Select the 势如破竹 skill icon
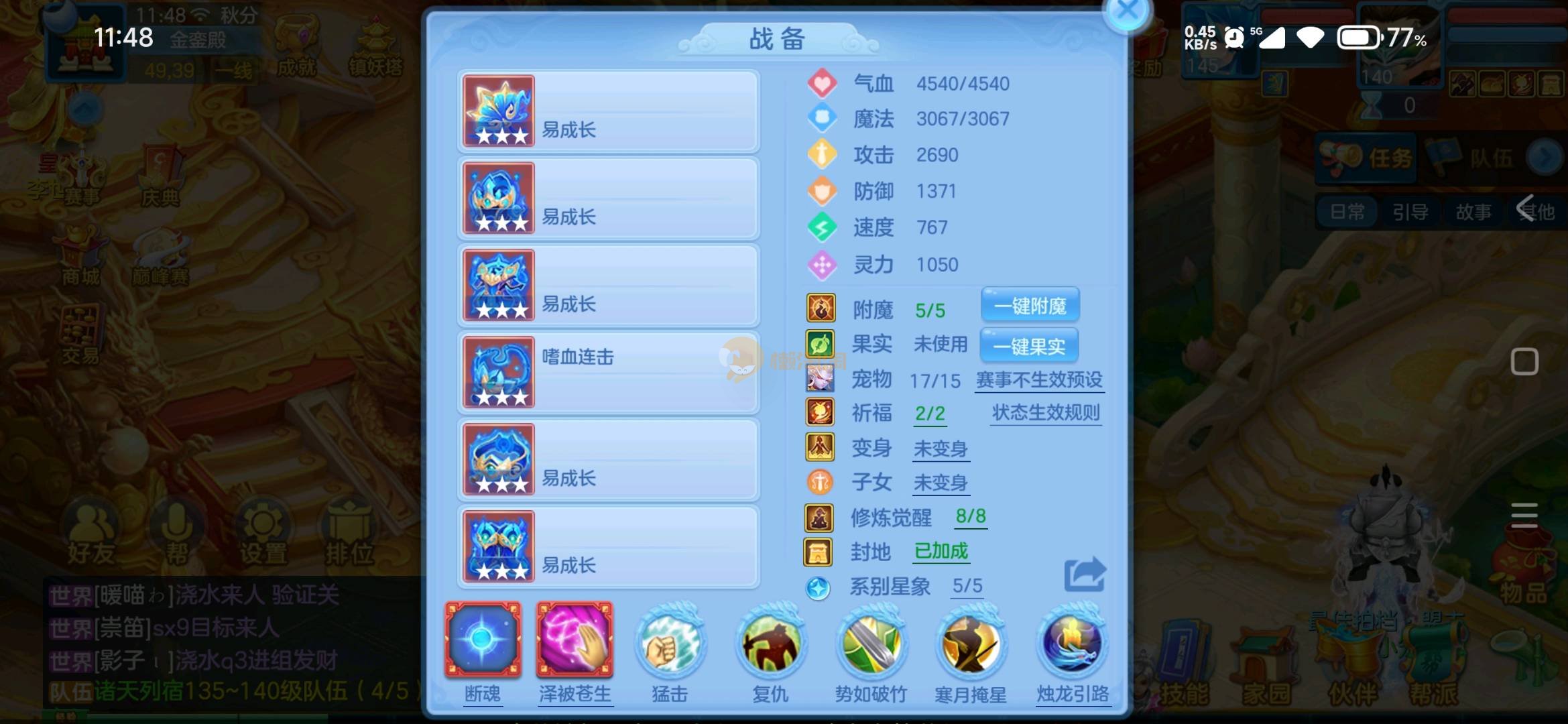1568x724 pixels. (x=871, y=644)
